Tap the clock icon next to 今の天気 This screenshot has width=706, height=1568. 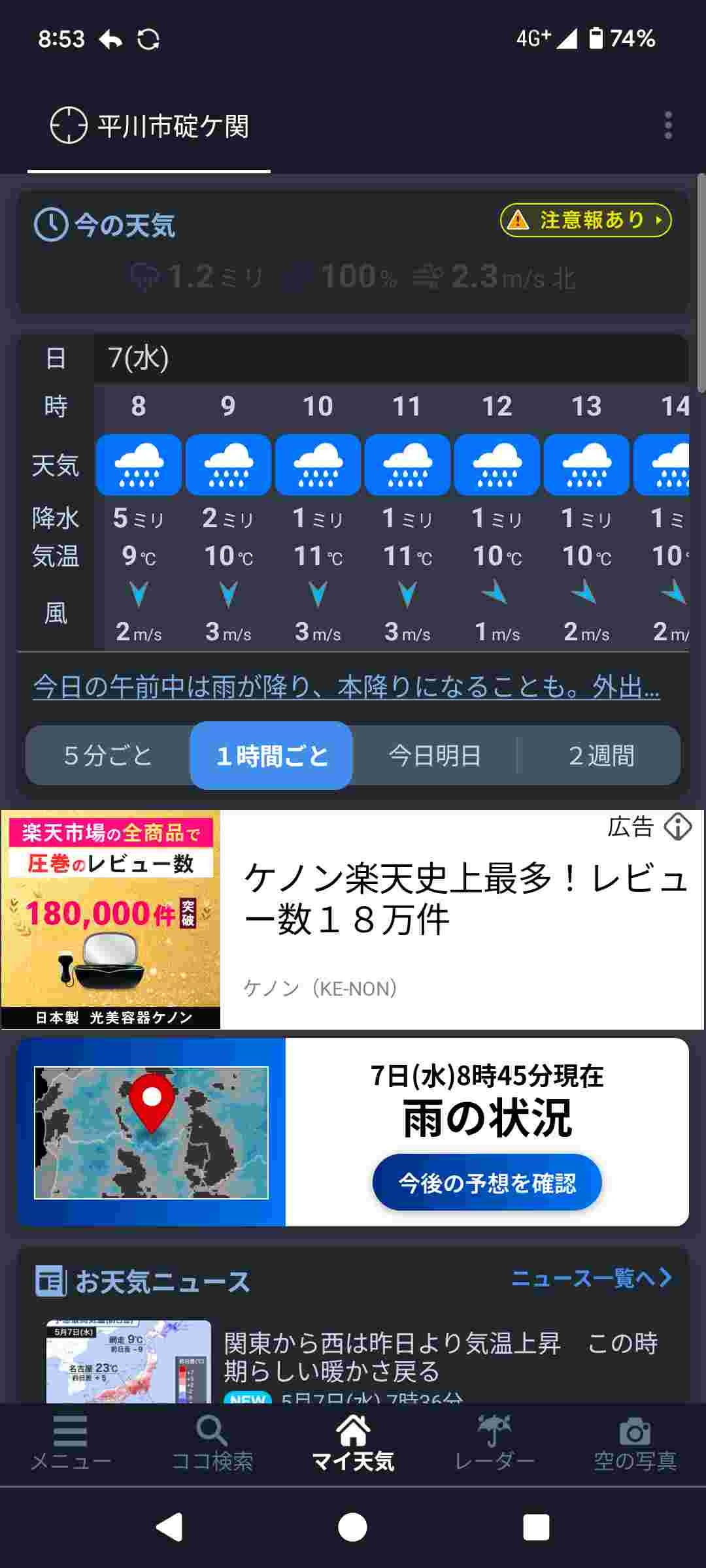[50, 223]
